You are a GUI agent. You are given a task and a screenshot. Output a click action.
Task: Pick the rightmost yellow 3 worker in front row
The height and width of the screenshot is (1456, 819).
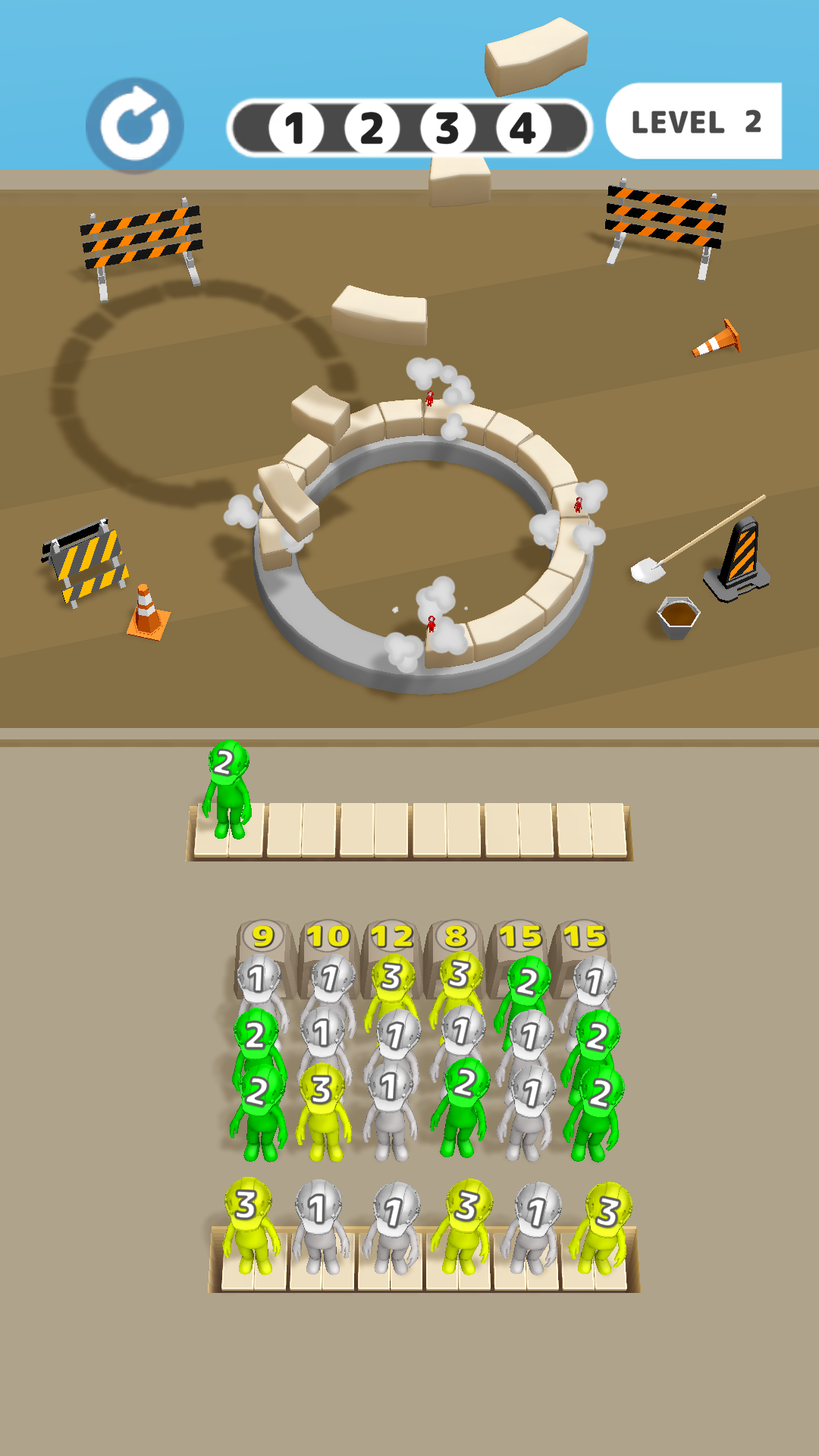604,1228
